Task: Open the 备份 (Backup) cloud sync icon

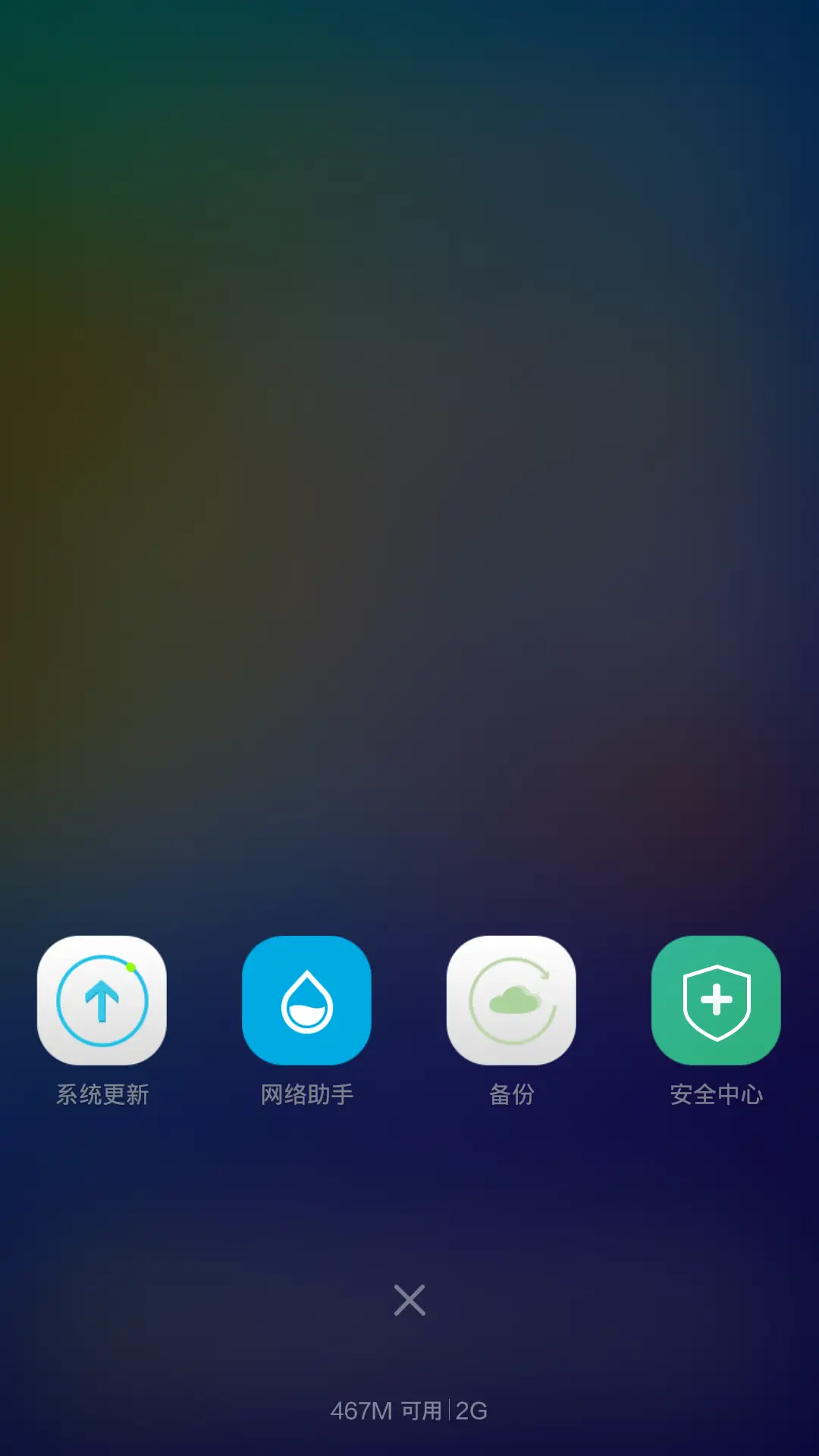Action: (512, 999)
